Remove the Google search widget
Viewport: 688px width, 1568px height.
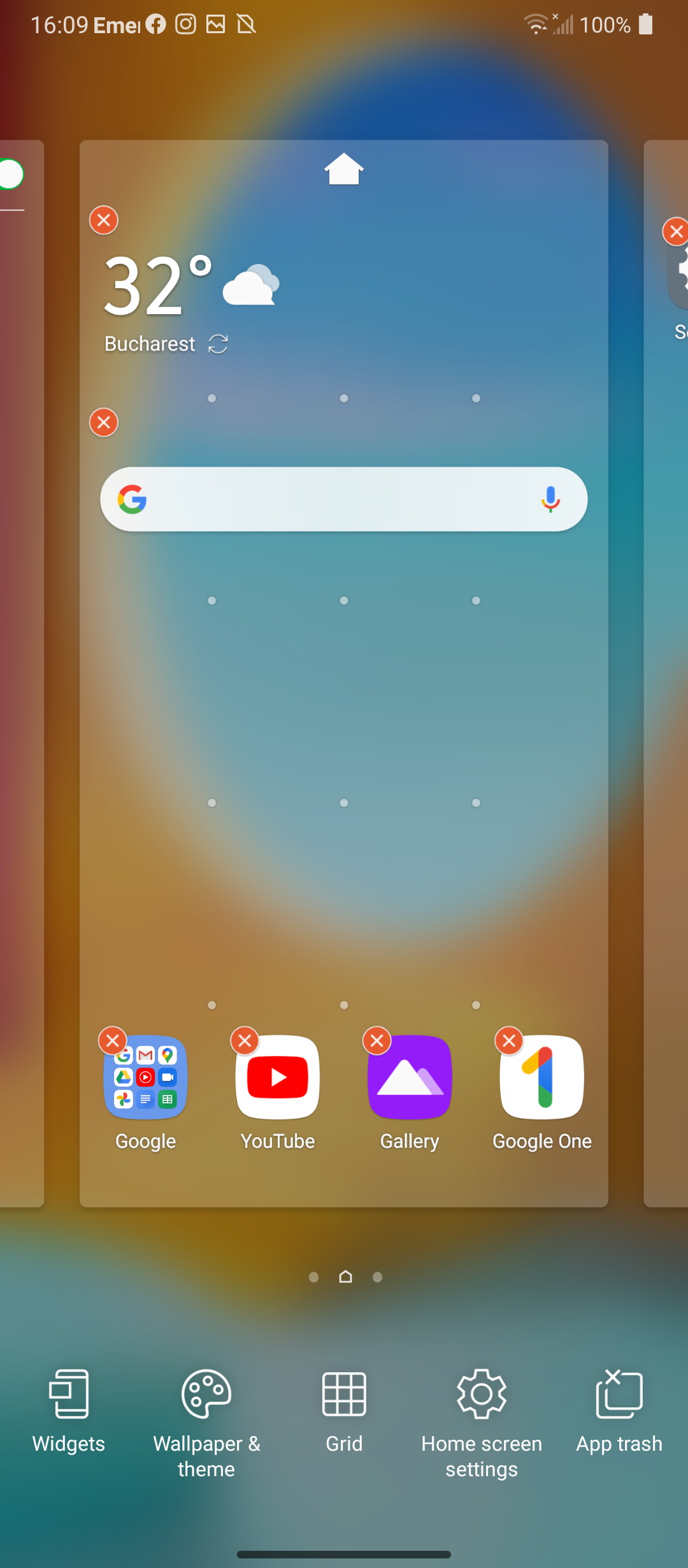click(104, 423)
